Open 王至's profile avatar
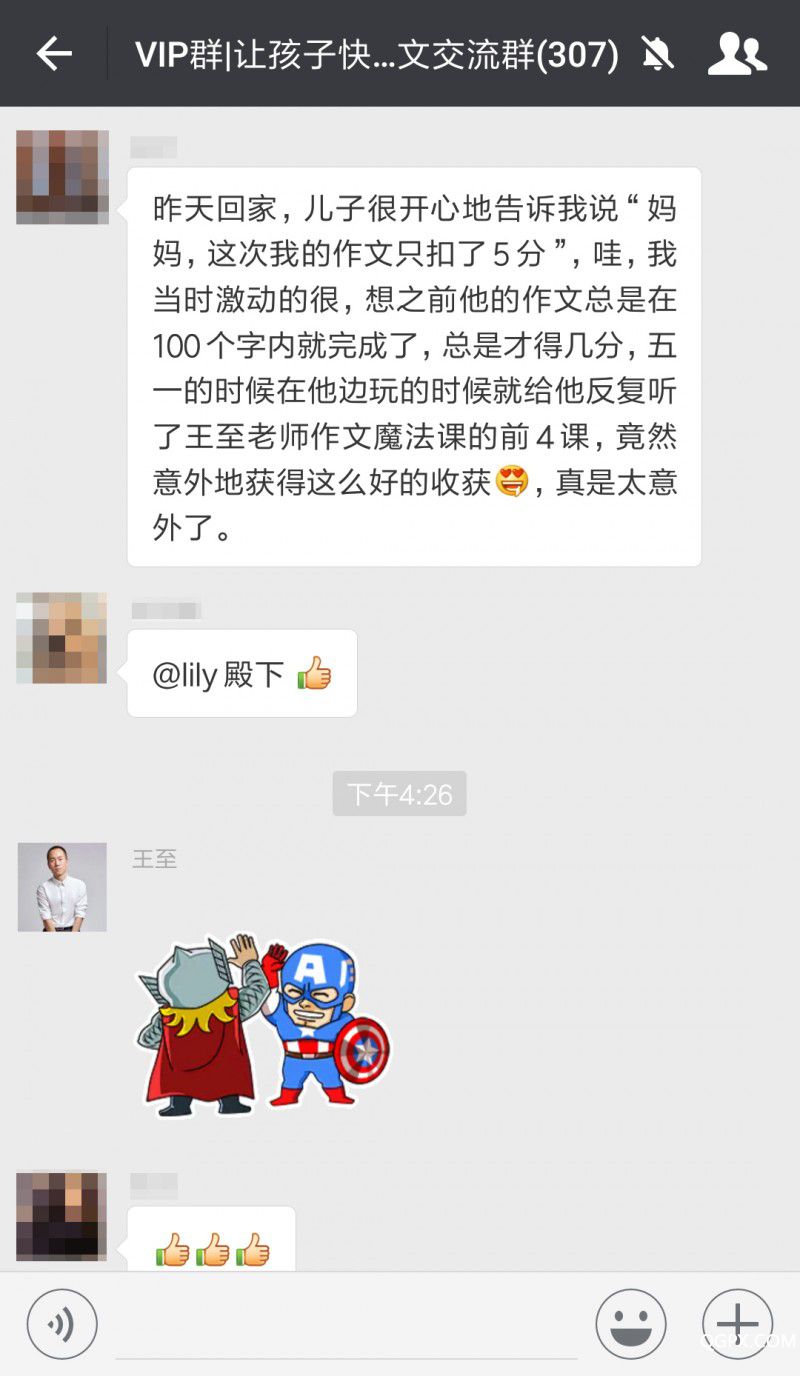The image size is (800, 1376). tap(62, 887)
